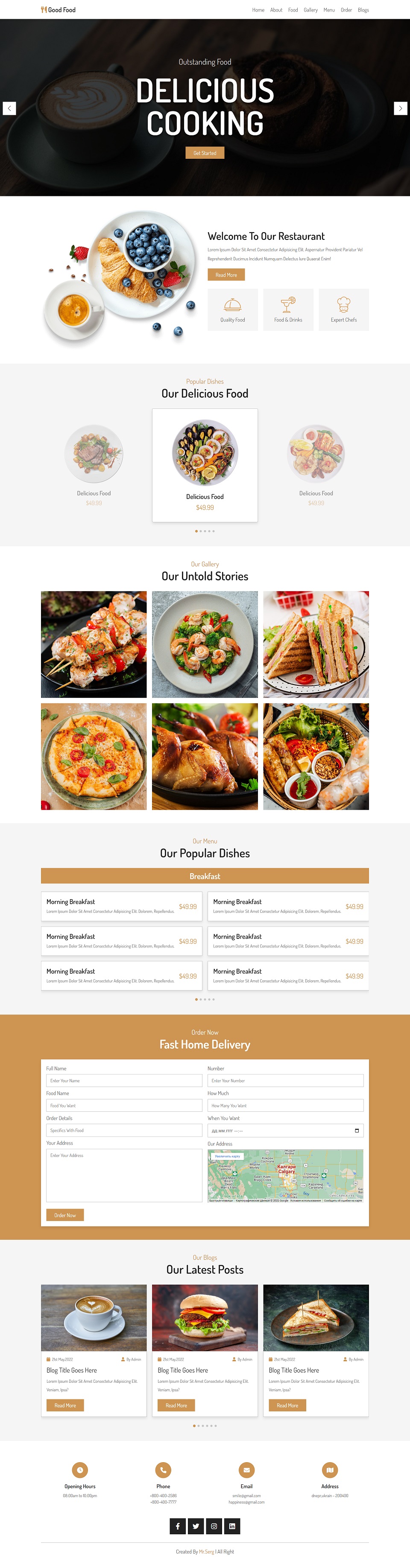Enter phone in the Number field
This screenshot has width=410, height=1568.
coord(285,1081)
